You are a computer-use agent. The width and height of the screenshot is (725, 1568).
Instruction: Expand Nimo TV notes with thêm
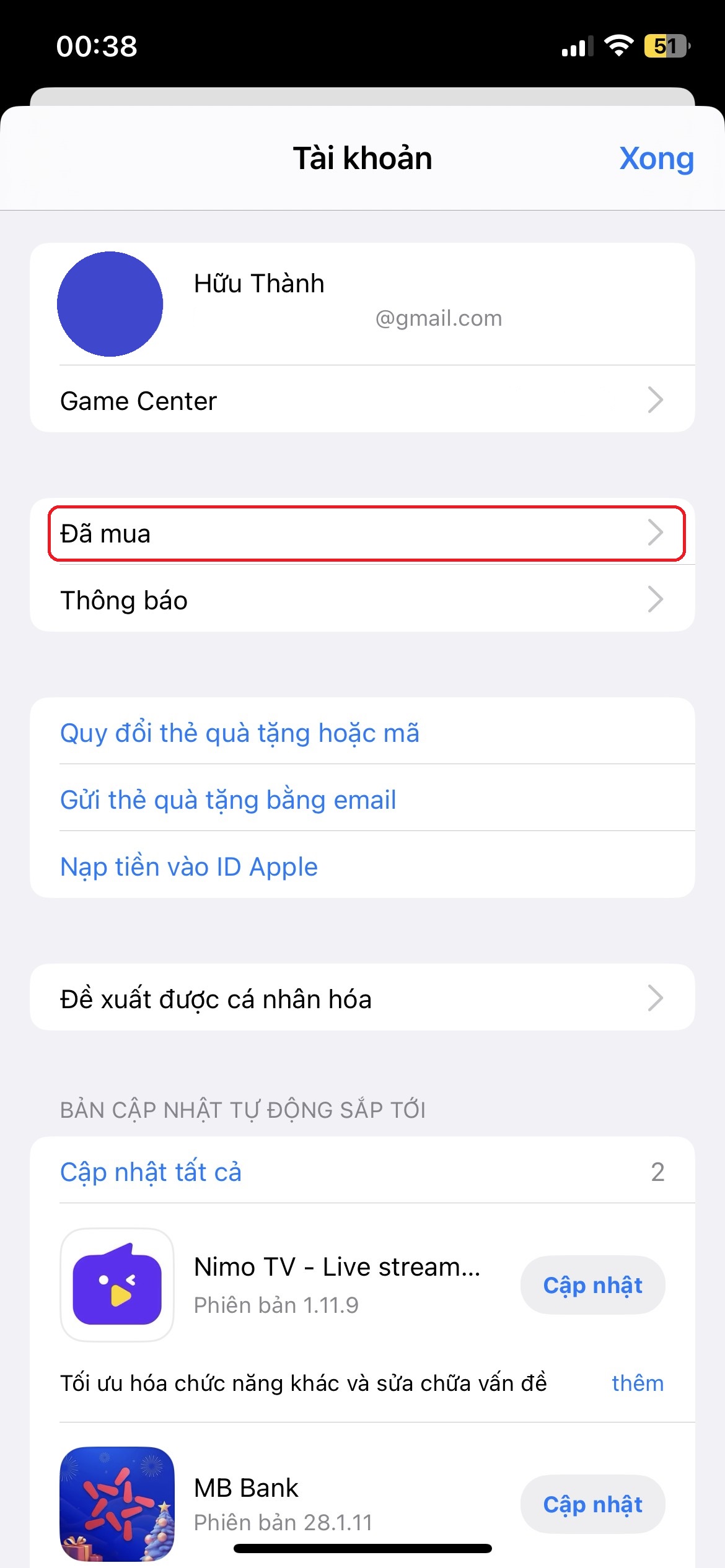pyautogui.click(x=637, y=1383)
